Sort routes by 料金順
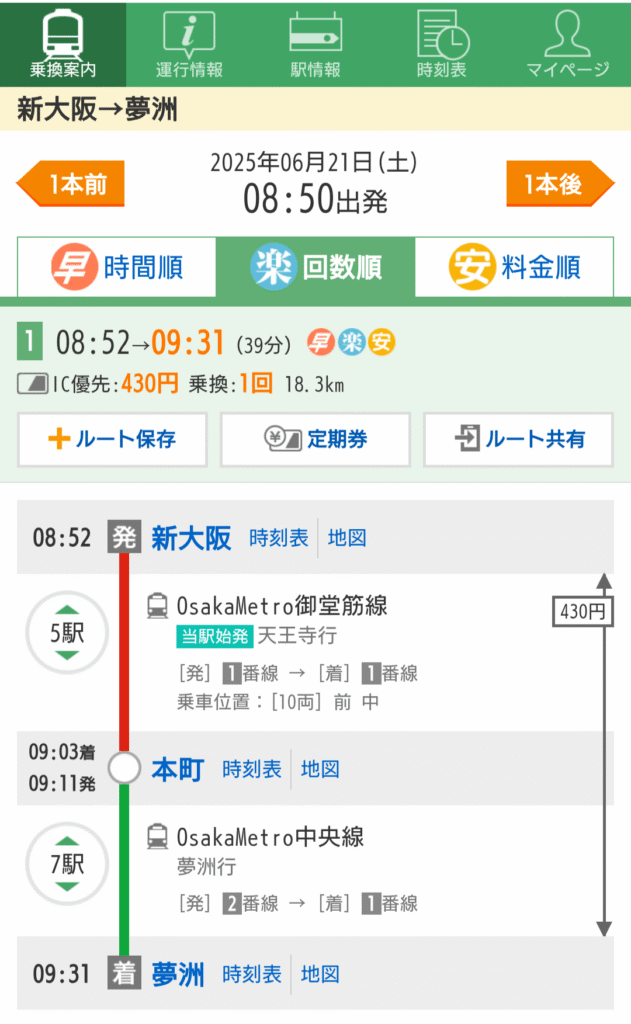631x1024 pixels. tap(514, 267)
